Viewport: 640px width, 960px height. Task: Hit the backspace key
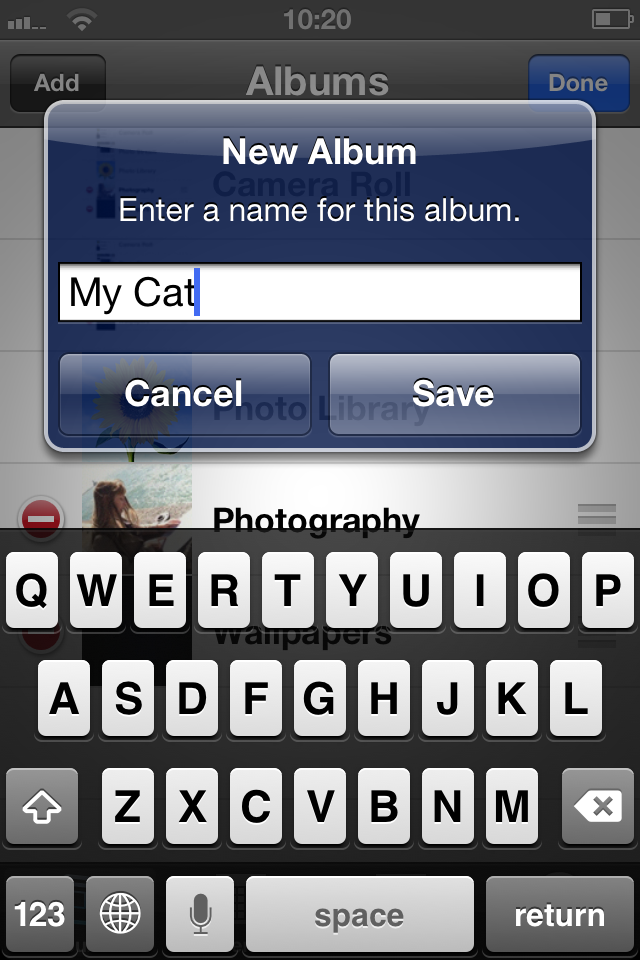[598, 806]
